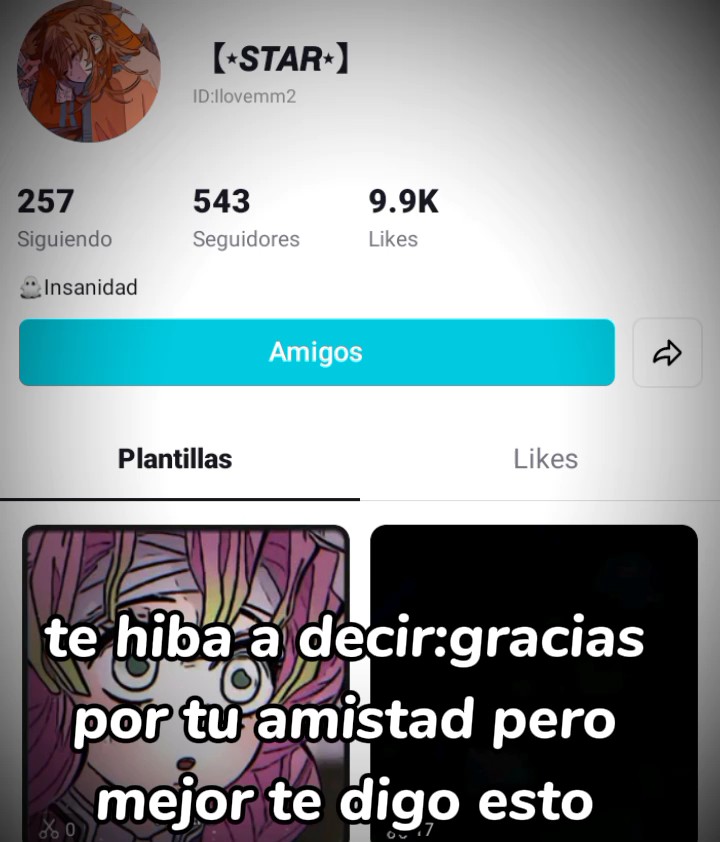Viewport: 720px width, 842px height.
Task: Open the share profile icon
Action: pos(667,352)
